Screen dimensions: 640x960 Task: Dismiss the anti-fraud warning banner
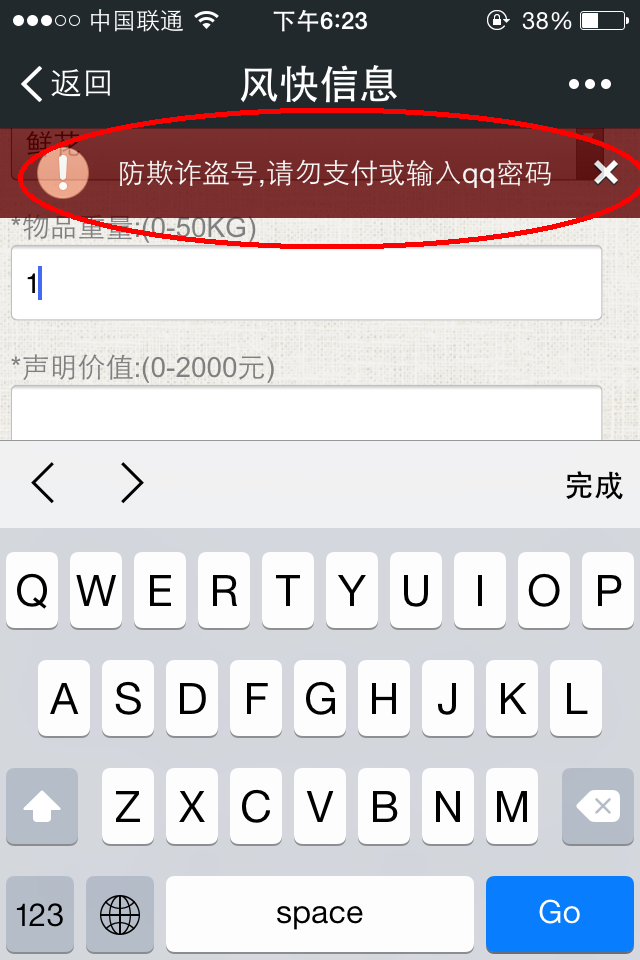click(x=606, y=173)
